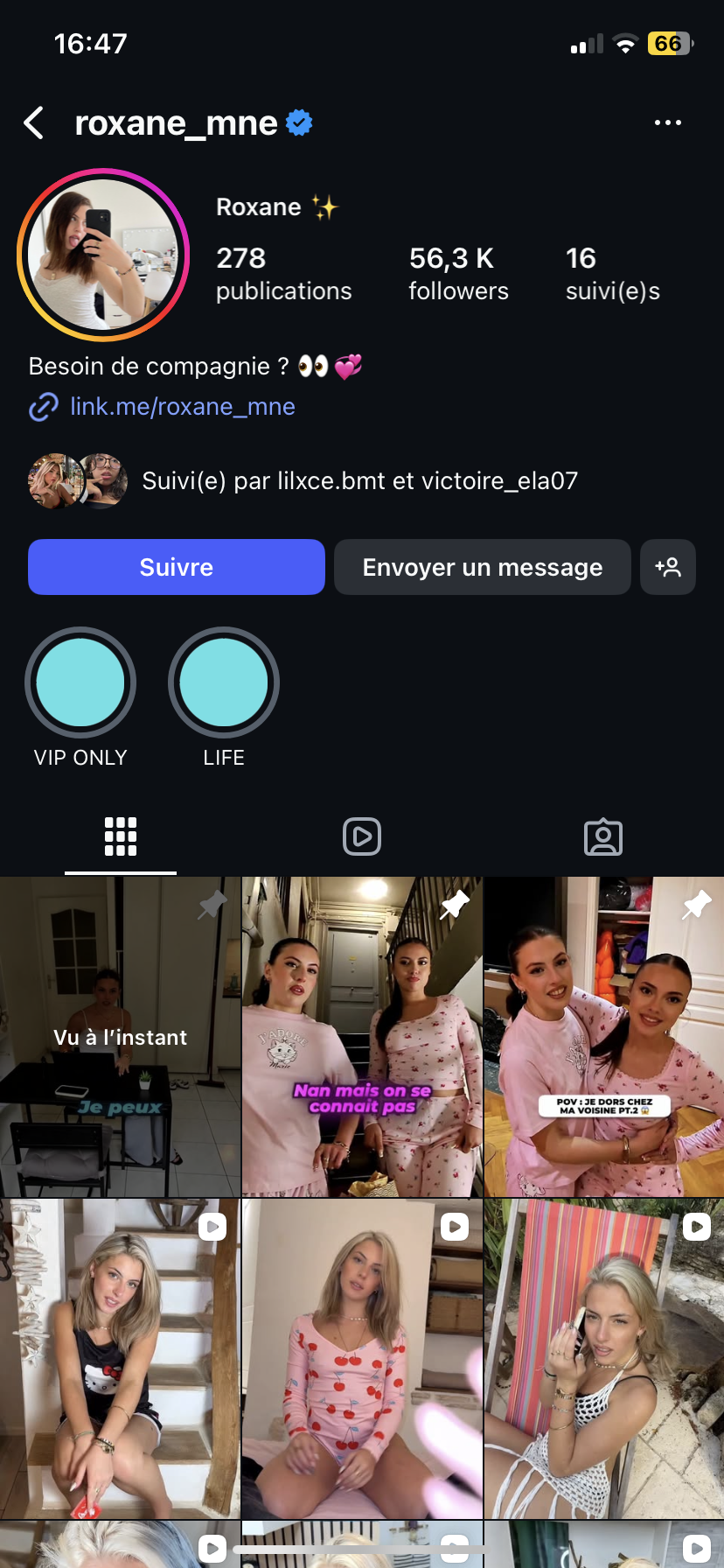The width and height of the screenshot is (724, 1568).
Task: Open the 56,3 K followers list
Action: tap(458, 273)
